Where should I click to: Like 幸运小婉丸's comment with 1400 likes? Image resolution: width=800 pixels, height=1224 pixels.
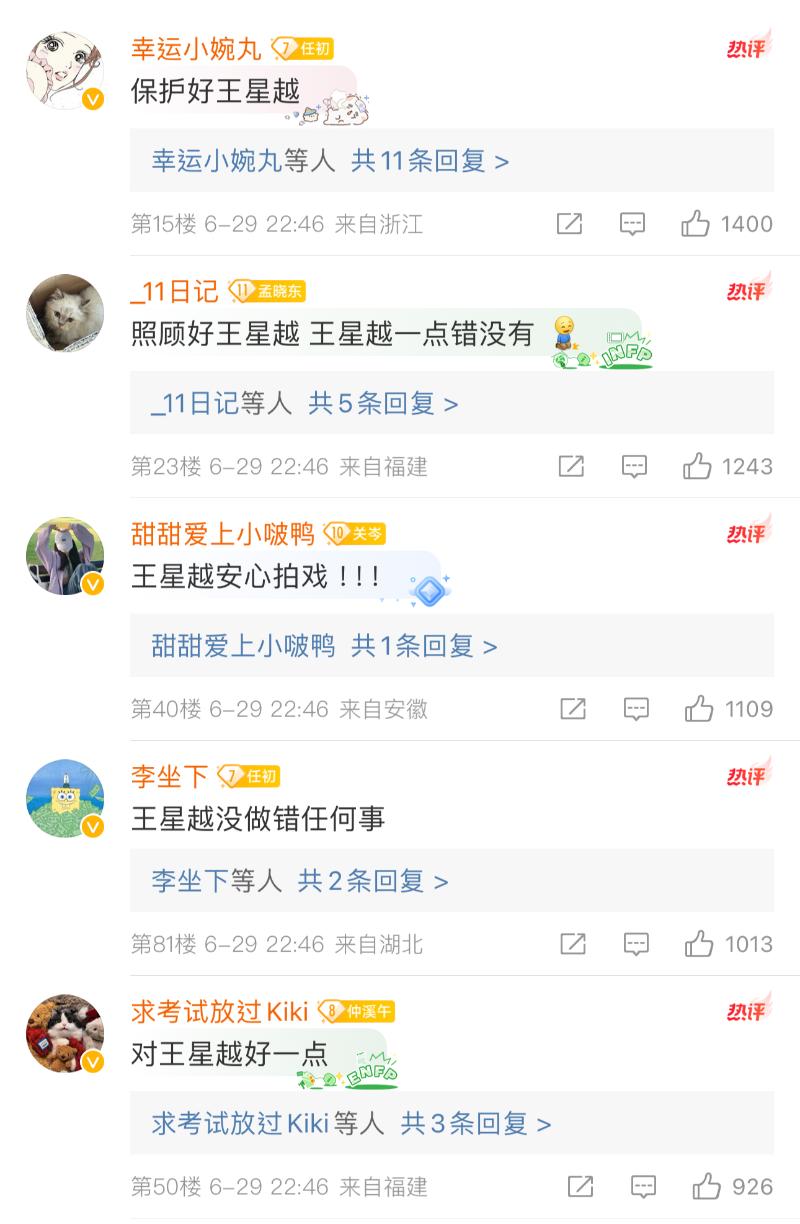[x=696, y=224]
